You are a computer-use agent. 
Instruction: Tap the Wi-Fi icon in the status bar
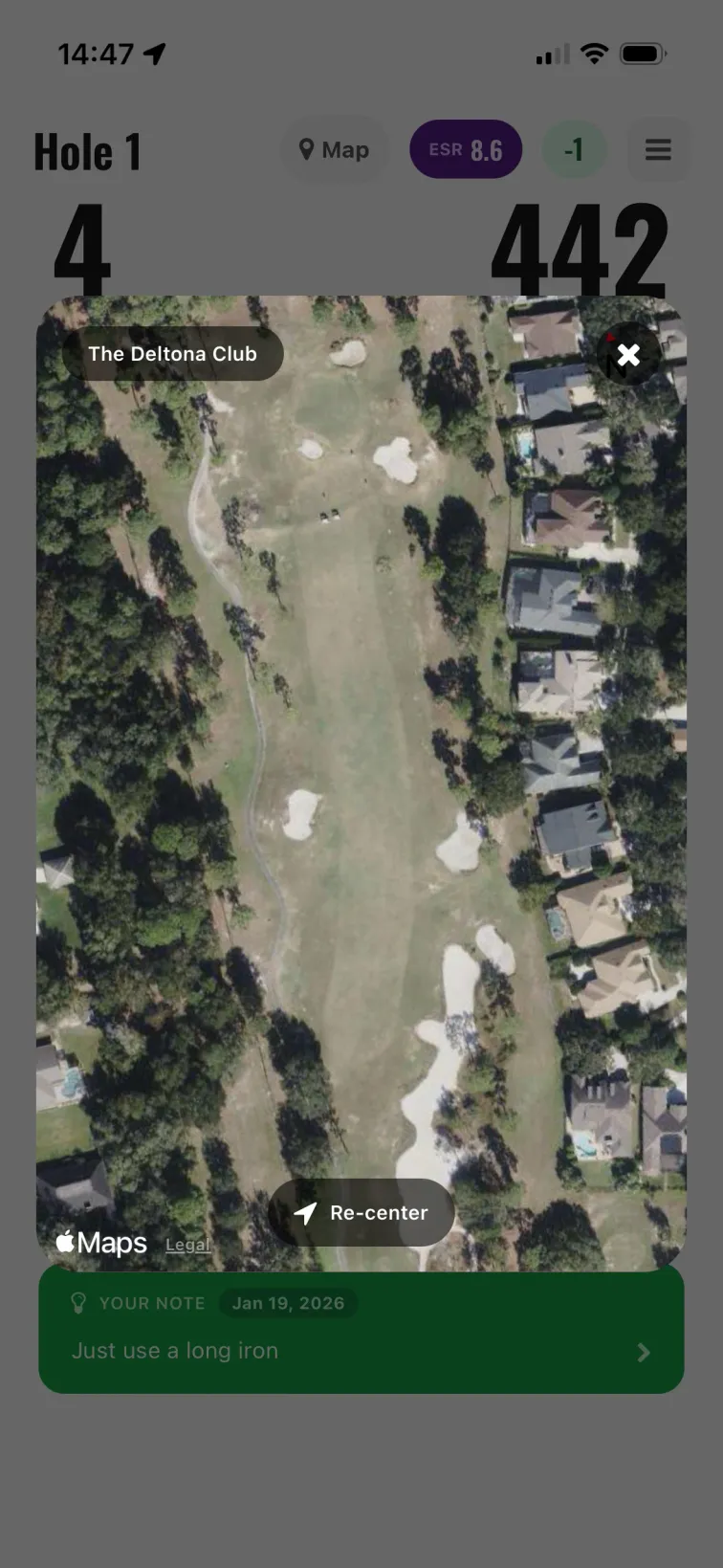pos(594,55)
